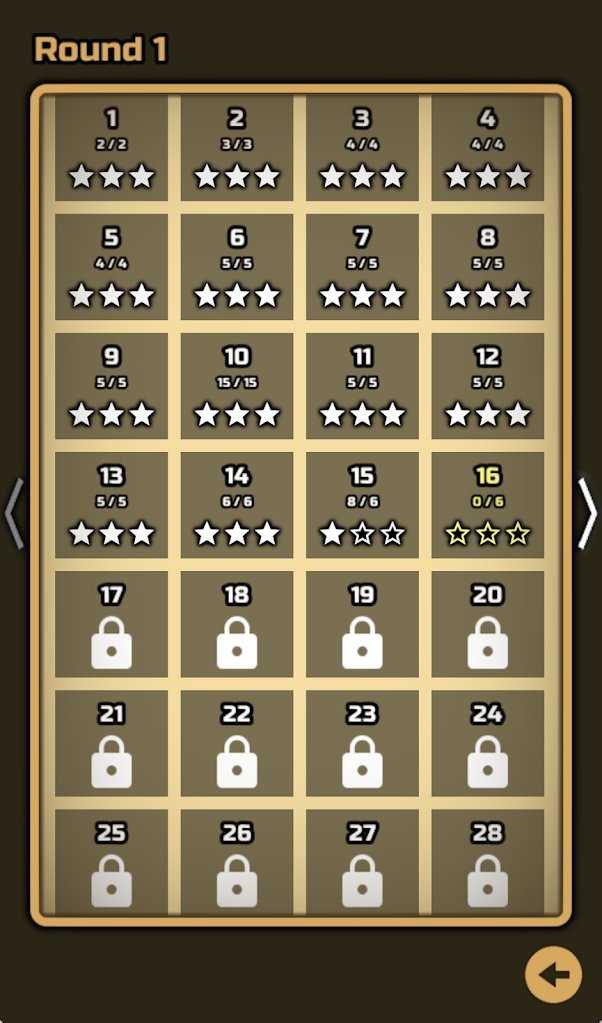
Task: Go to the next round with right arrow
Action: [587, 514]
